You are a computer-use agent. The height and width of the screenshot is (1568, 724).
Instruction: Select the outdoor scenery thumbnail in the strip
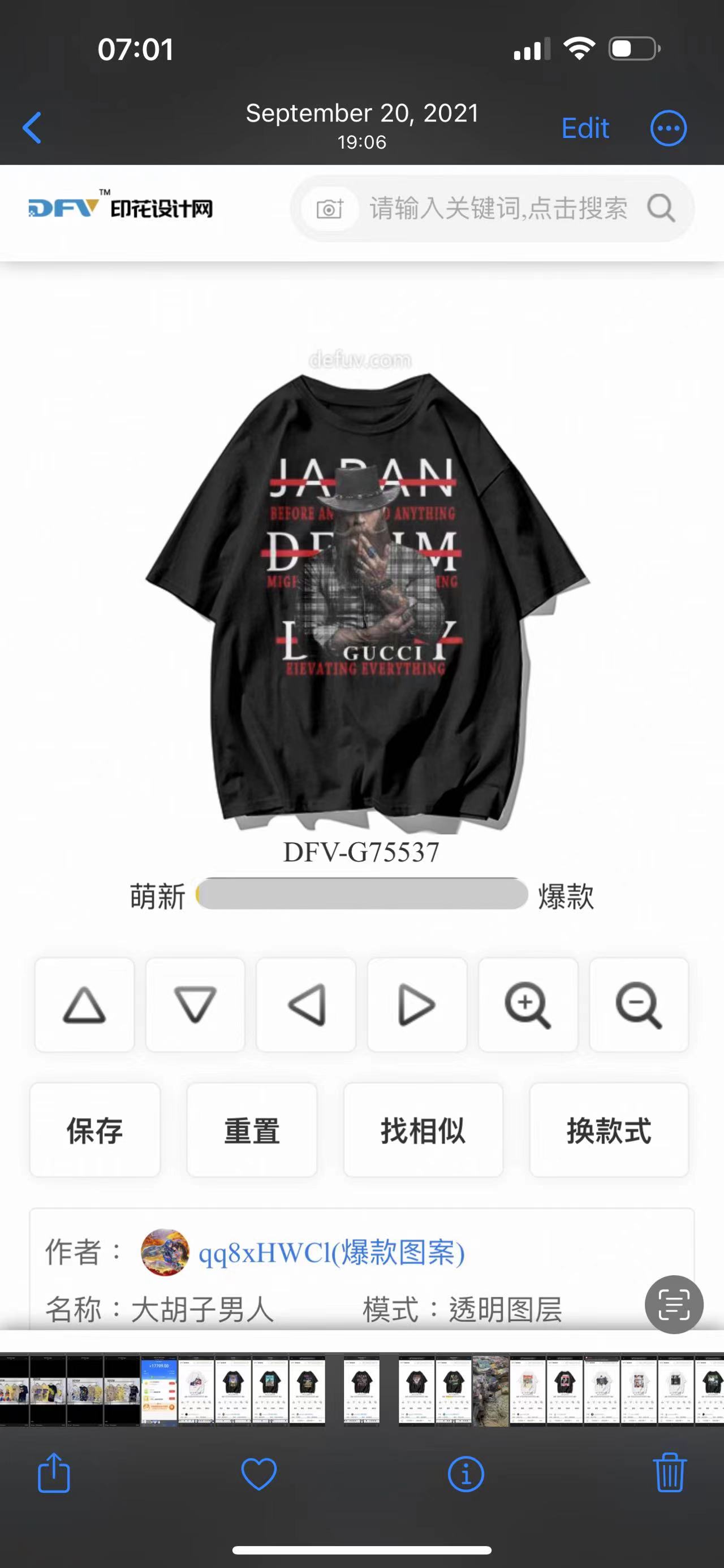[491, 1389]
